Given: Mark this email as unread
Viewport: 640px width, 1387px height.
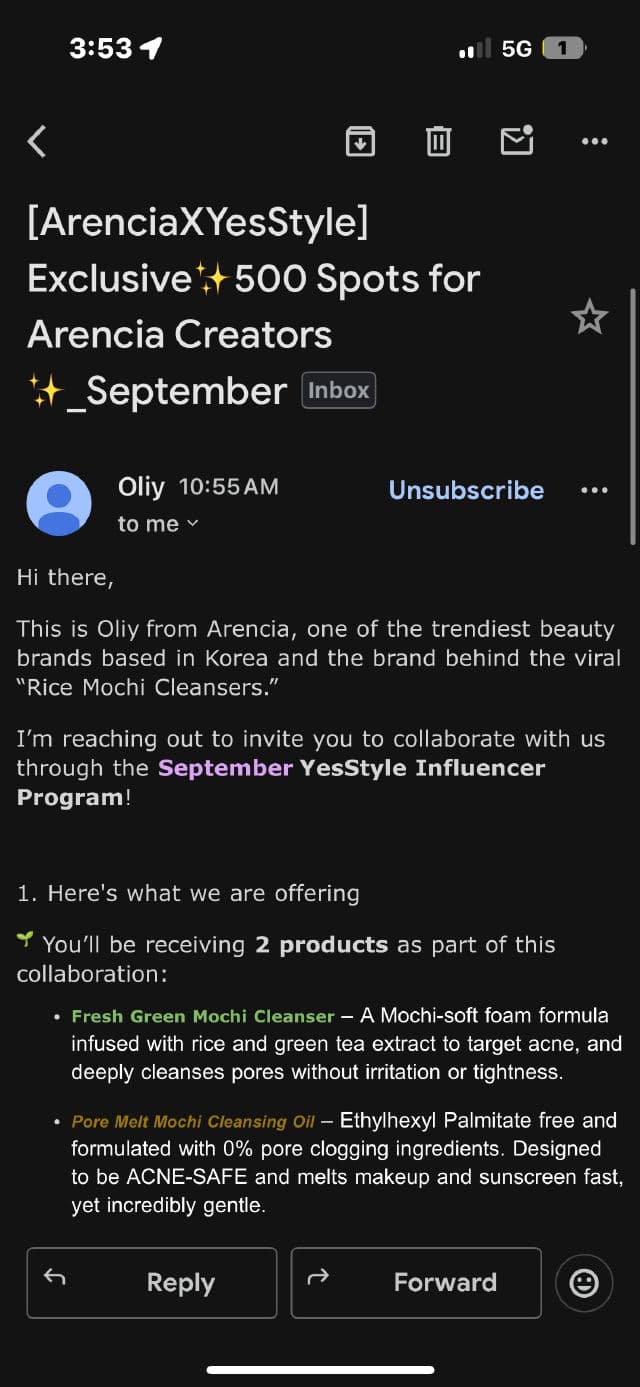Looking at the screenshot, I should click(x=516, y=141).
